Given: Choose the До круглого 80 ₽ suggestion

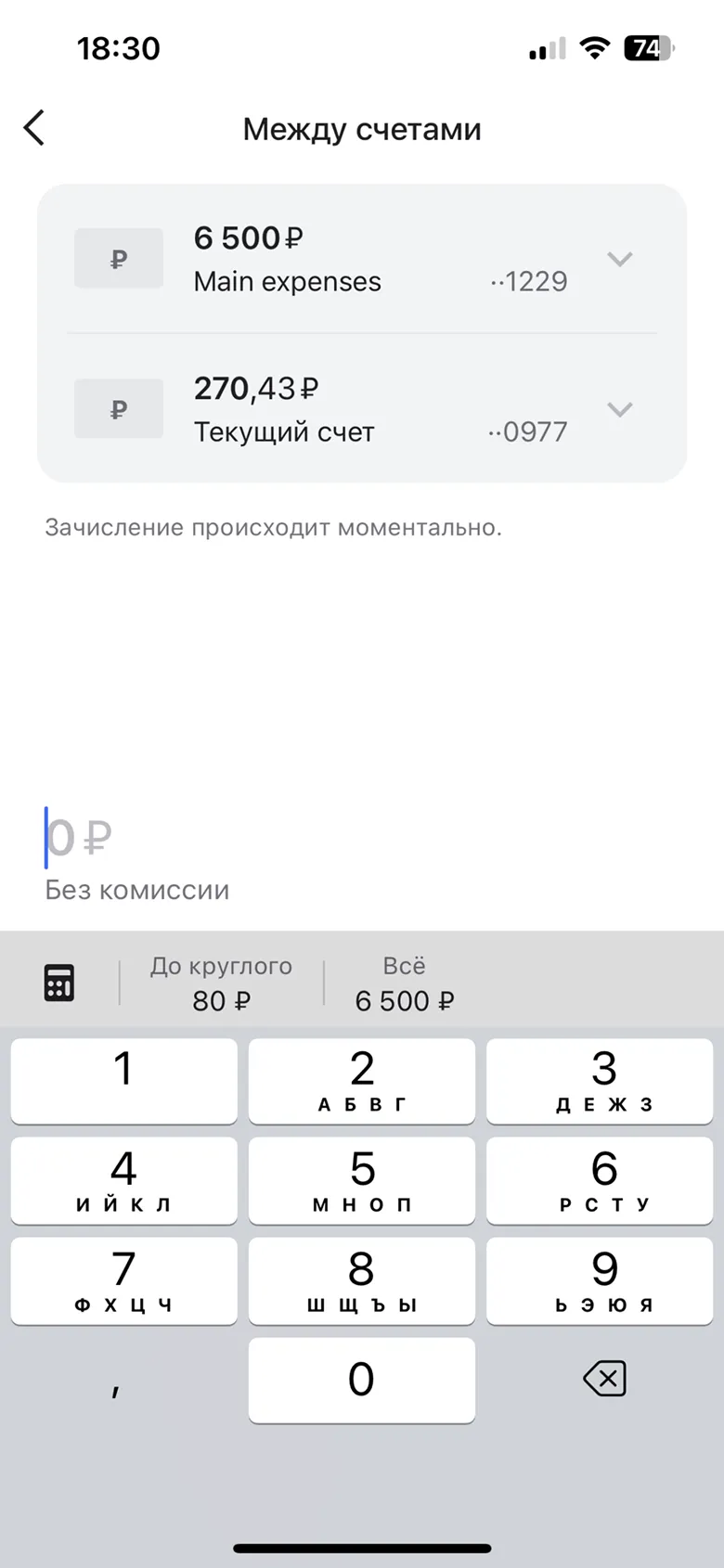Looking at the screenshot, I should point(221,983).
